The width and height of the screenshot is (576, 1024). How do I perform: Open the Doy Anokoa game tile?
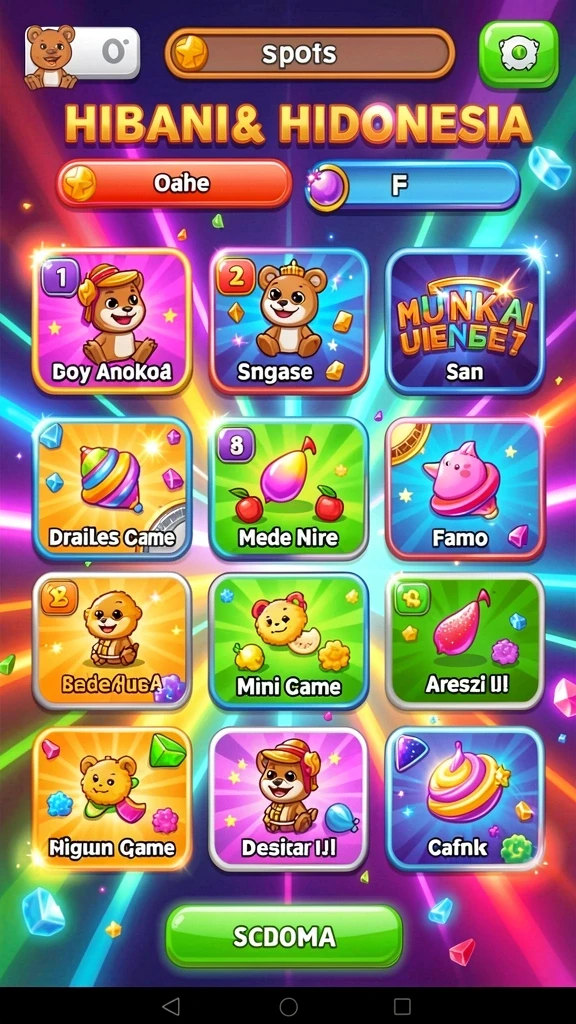point(112,321)
